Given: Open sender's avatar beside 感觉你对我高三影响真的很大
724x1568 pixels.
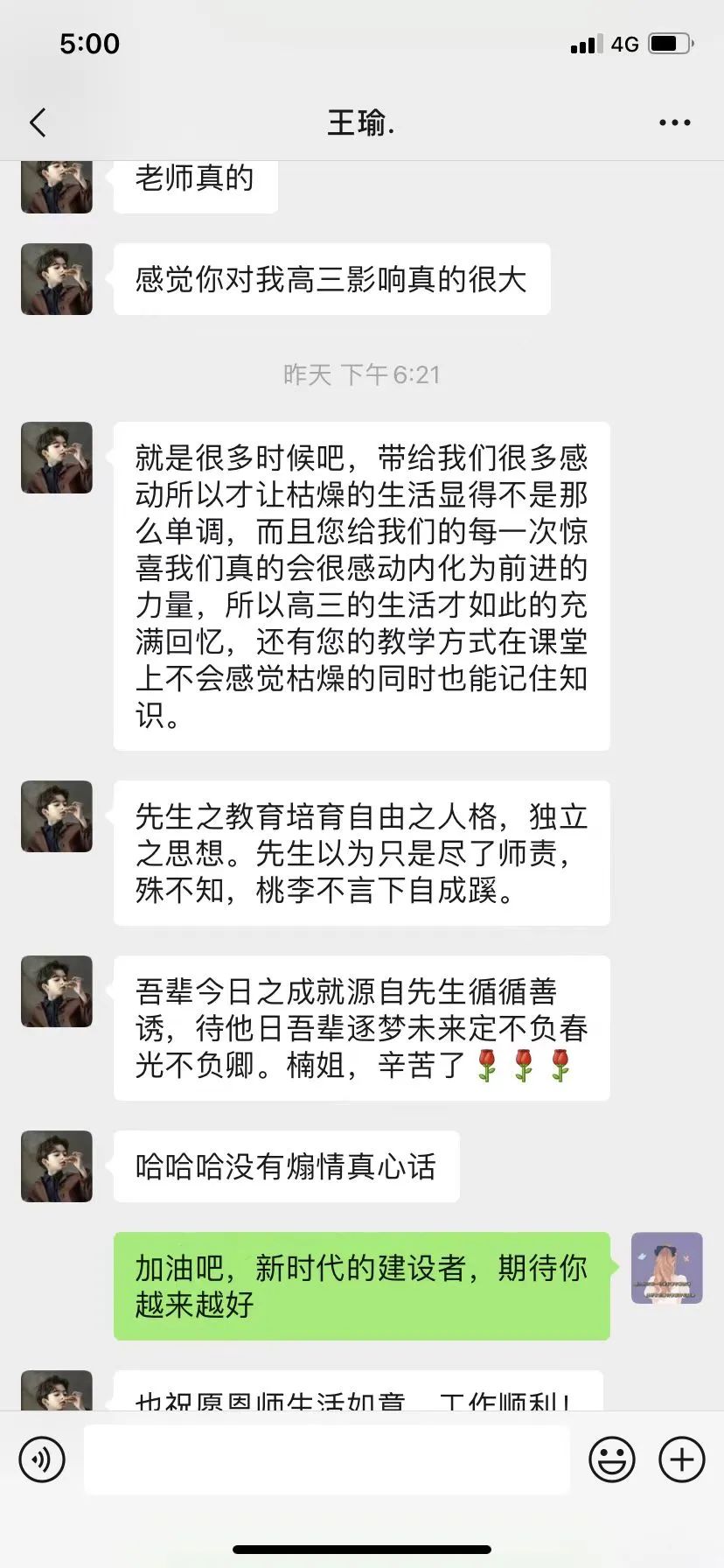Looking at the screenshot, I should point(57,279).
